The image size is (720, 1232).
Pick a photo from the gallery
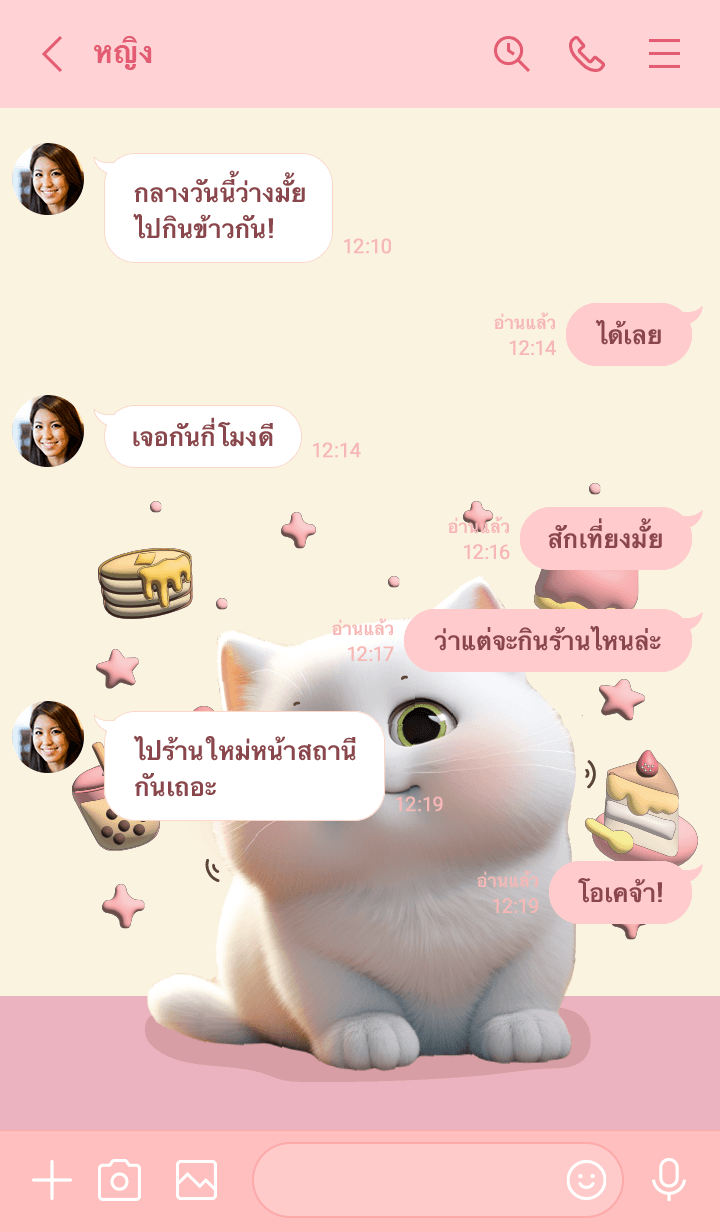[196, 1181]
